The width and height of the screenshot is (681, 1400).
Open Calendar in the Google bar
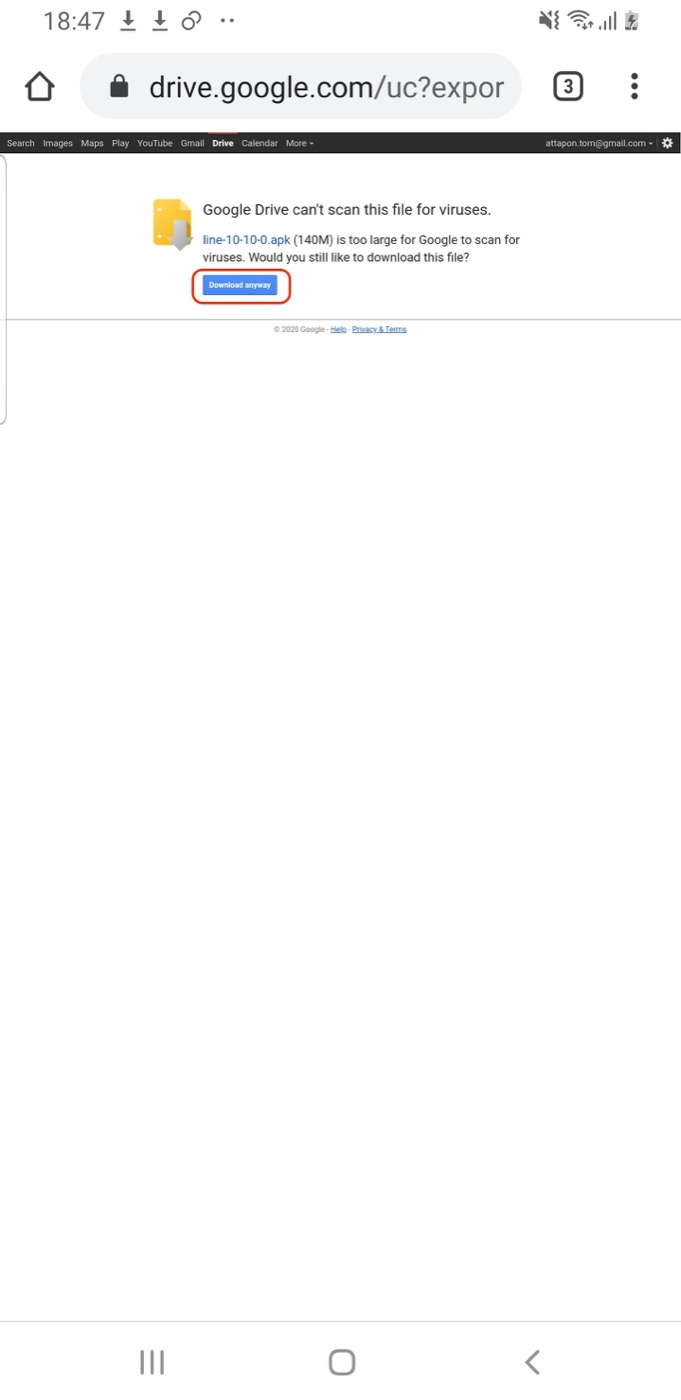pyautogui.click(x=259, y=143)
